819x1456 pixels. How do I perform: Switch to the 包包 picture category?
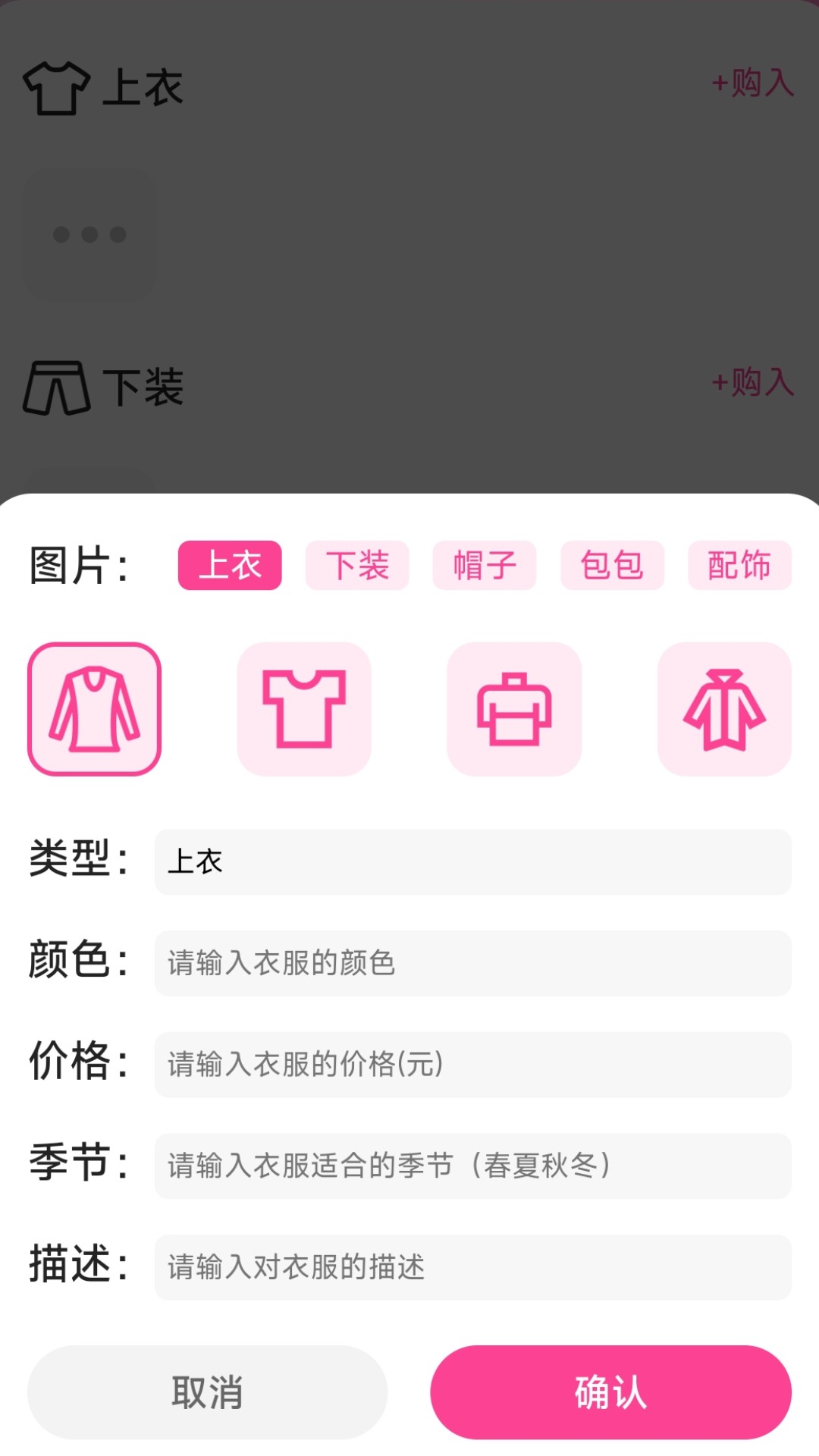pyautogui.click(x=612, y=566)
